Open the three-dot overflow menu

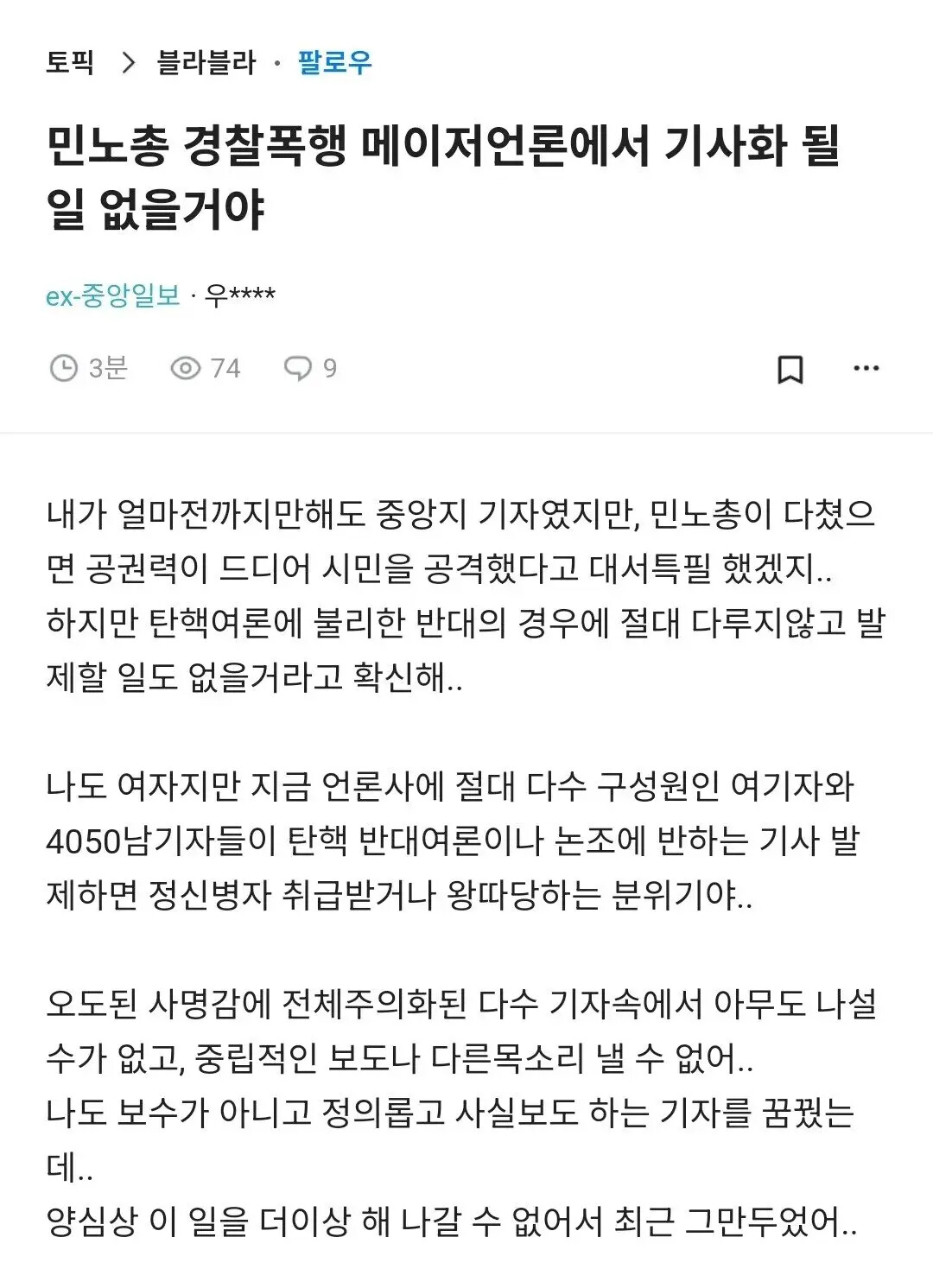click(866, 369)
